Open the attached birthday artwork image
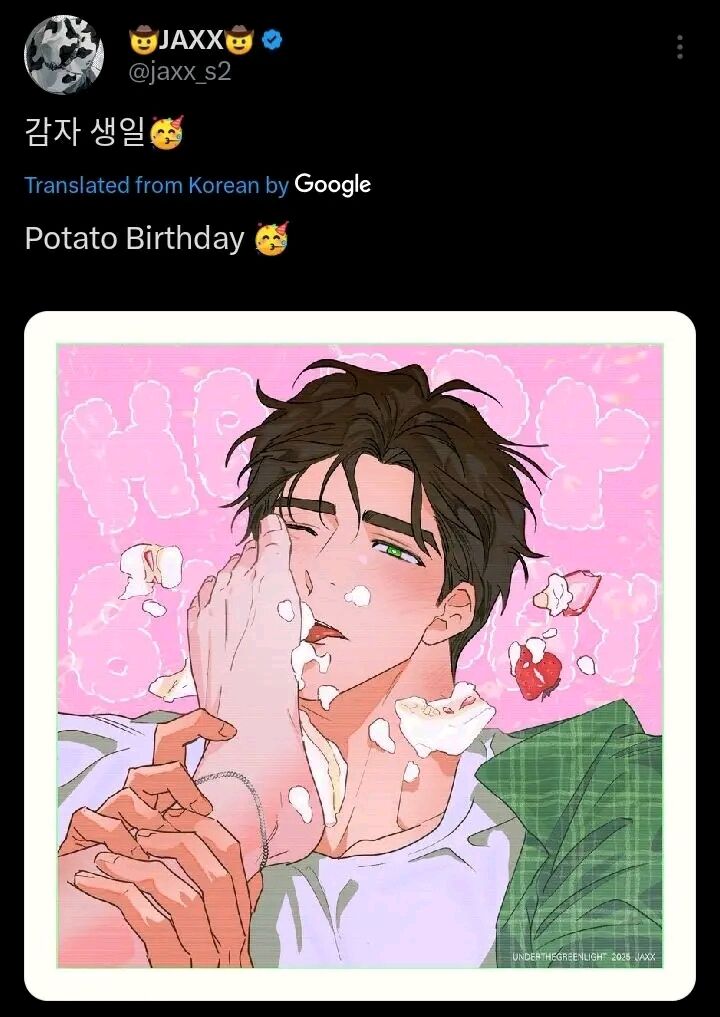This screenshot has width=720, height=1017. (x=360, y=655)
